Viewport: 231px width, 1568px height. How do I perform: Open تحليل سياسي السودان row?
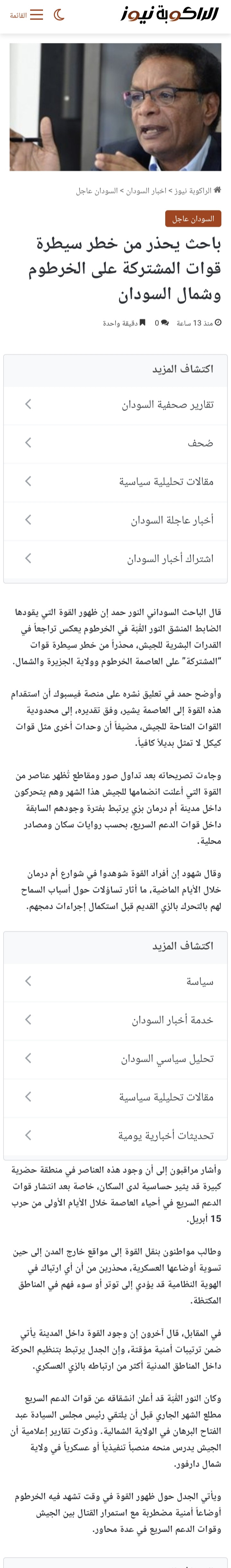point(116,1058)
